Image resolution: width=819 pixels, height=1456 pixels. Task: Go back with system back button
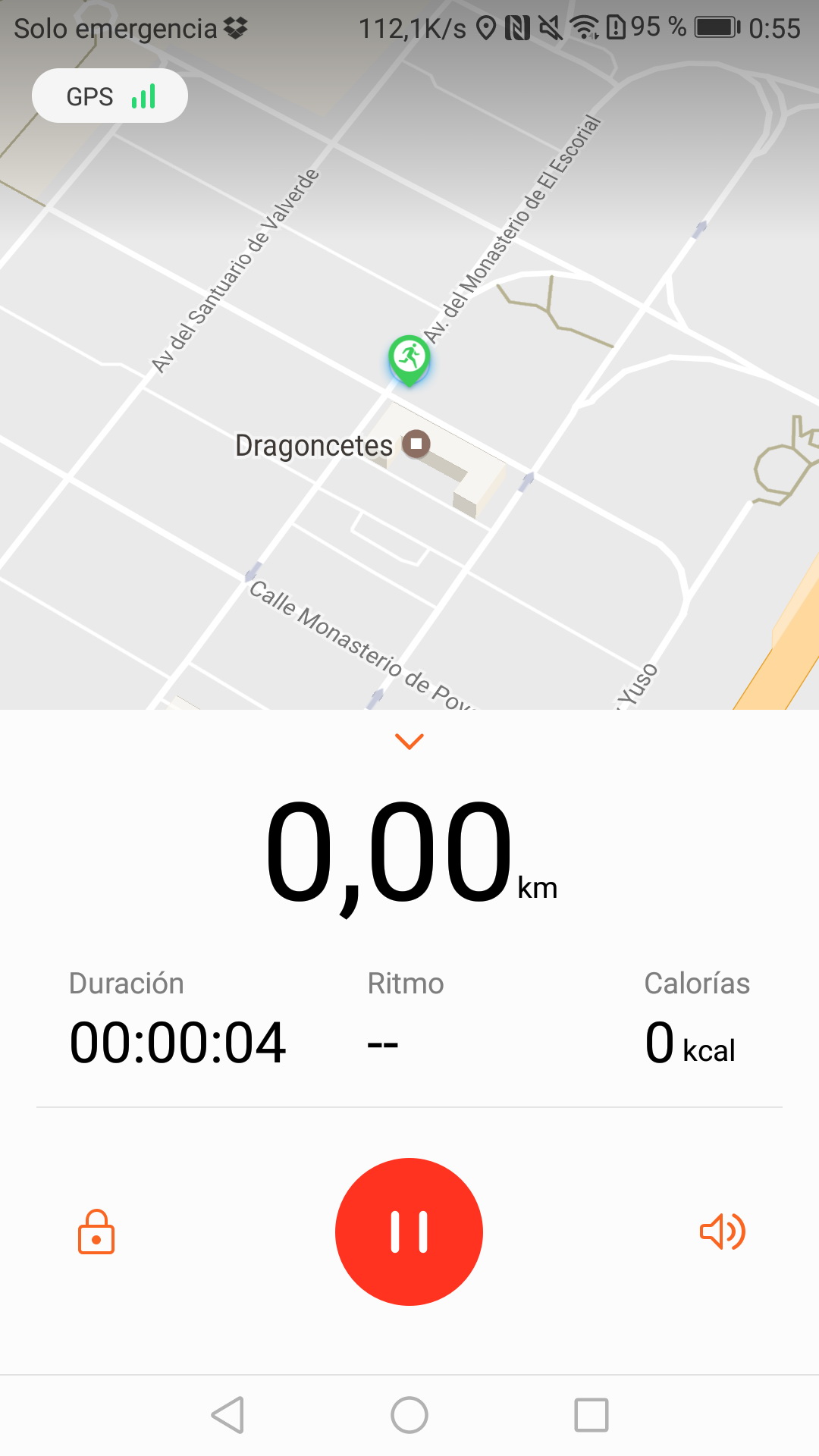pyautogui.click(x=227, y=1415)
